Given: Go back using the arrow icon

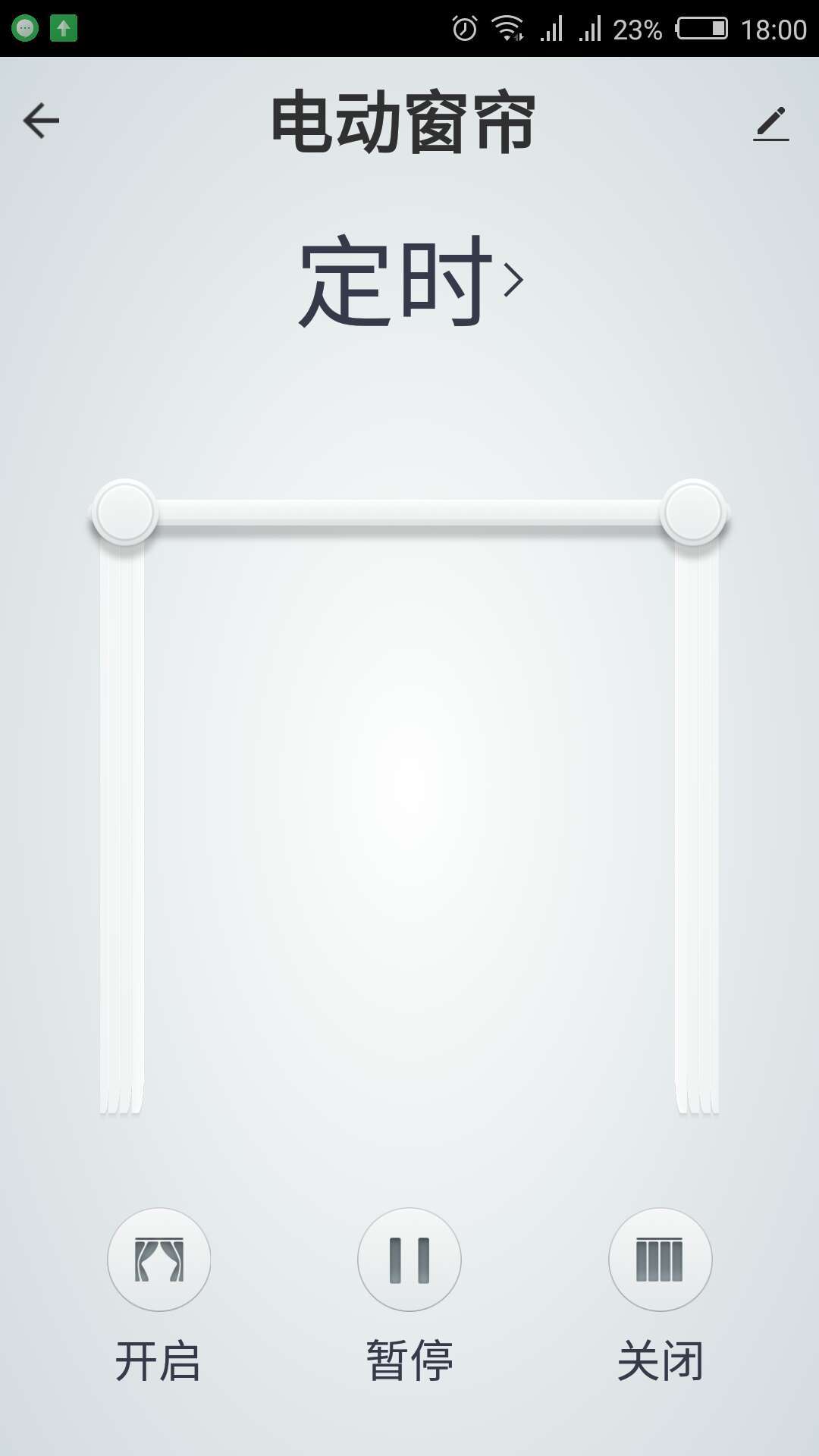Looking at the screenshot, I should pos(41,121).
